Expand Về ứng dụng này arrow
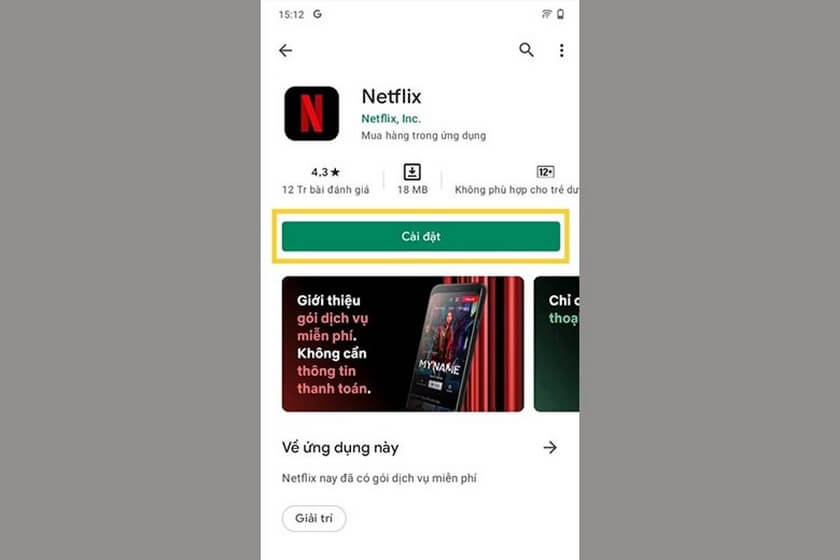 (x=550, y=447)
